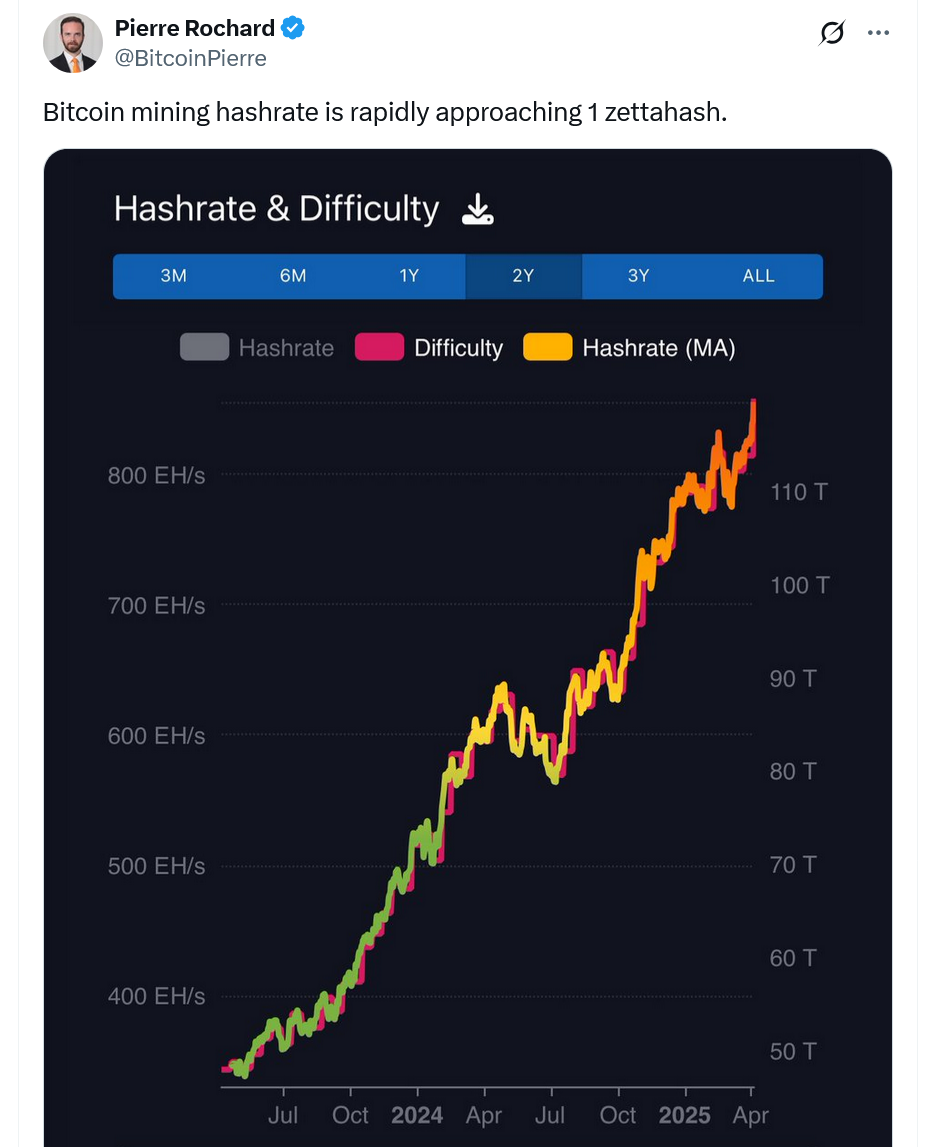This screenshot has height=1147, width=936.
Task: Click the currently active 2Y range selector
Action: click(523, 276)
